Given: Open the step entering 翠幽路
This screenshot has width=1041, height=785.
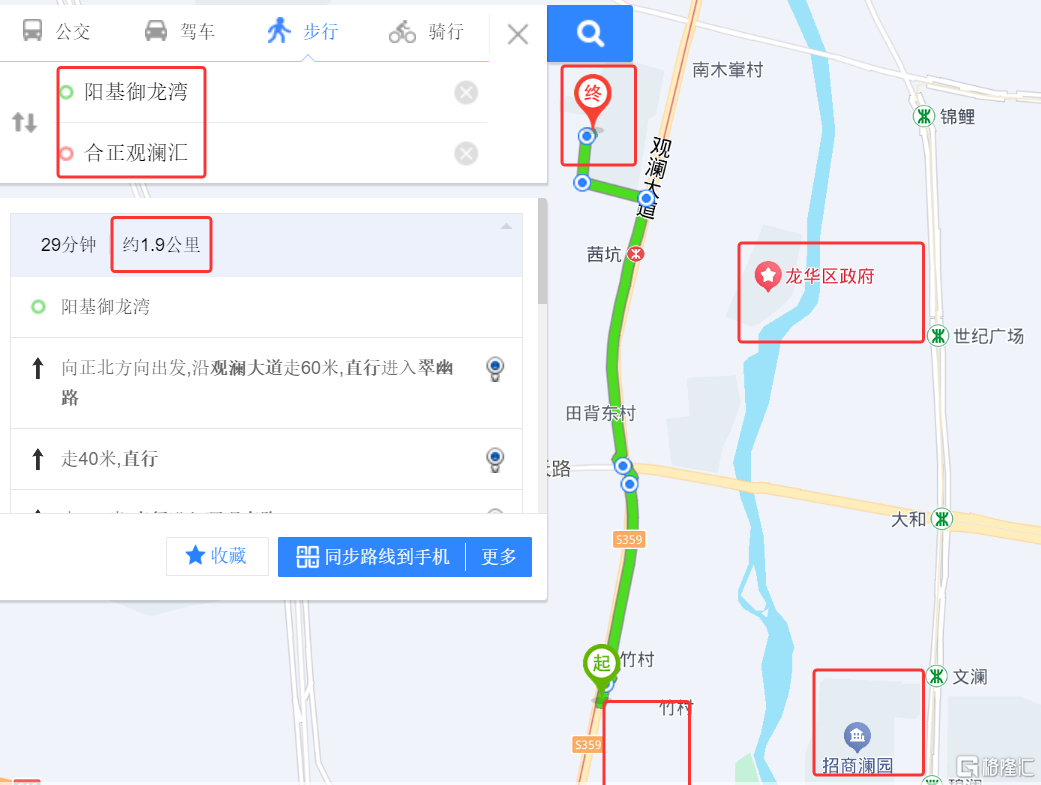Looking at the screenshot, I should click(x=258, y=383).
